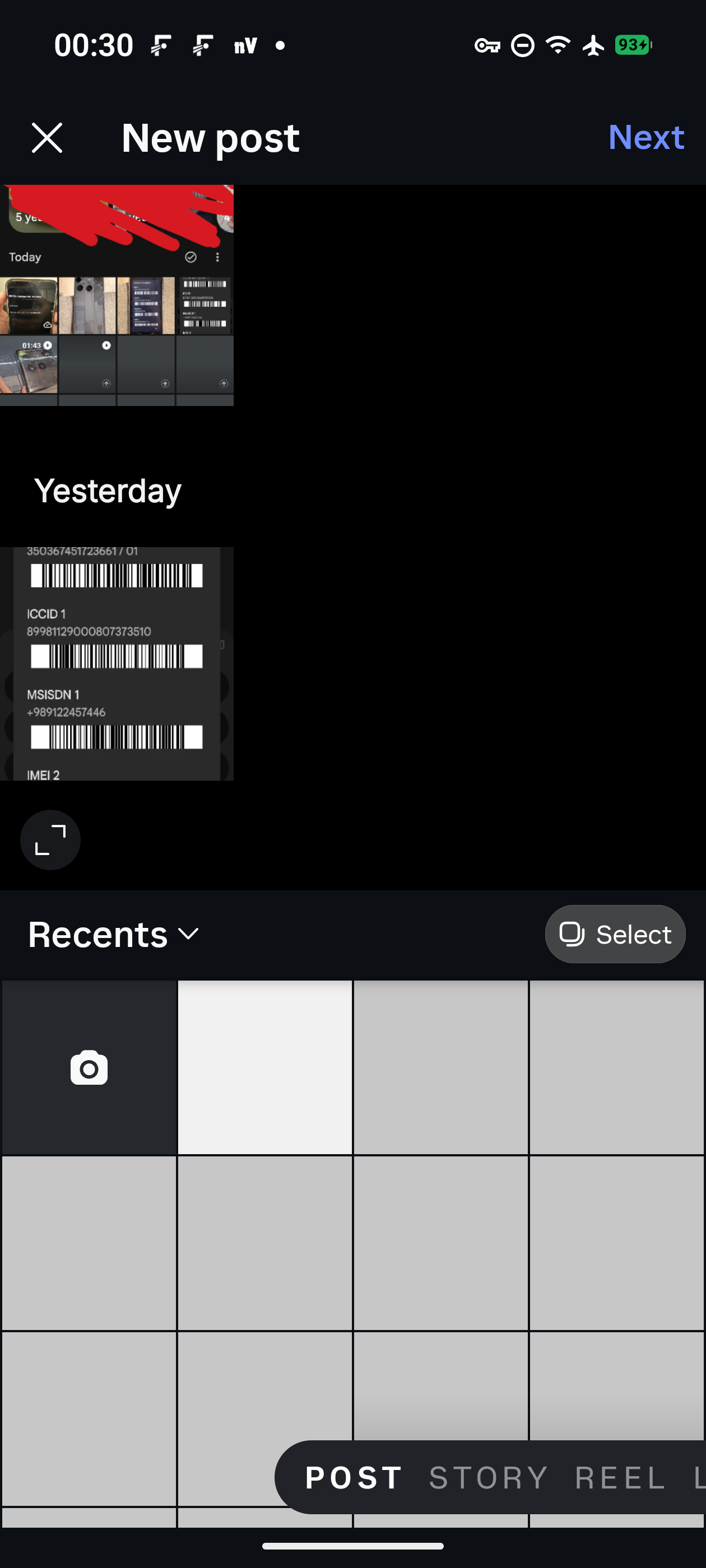Viewport: 706px width, 1568px height.
Task: Open the Recents album dropdown
Action: coord(114,934)
